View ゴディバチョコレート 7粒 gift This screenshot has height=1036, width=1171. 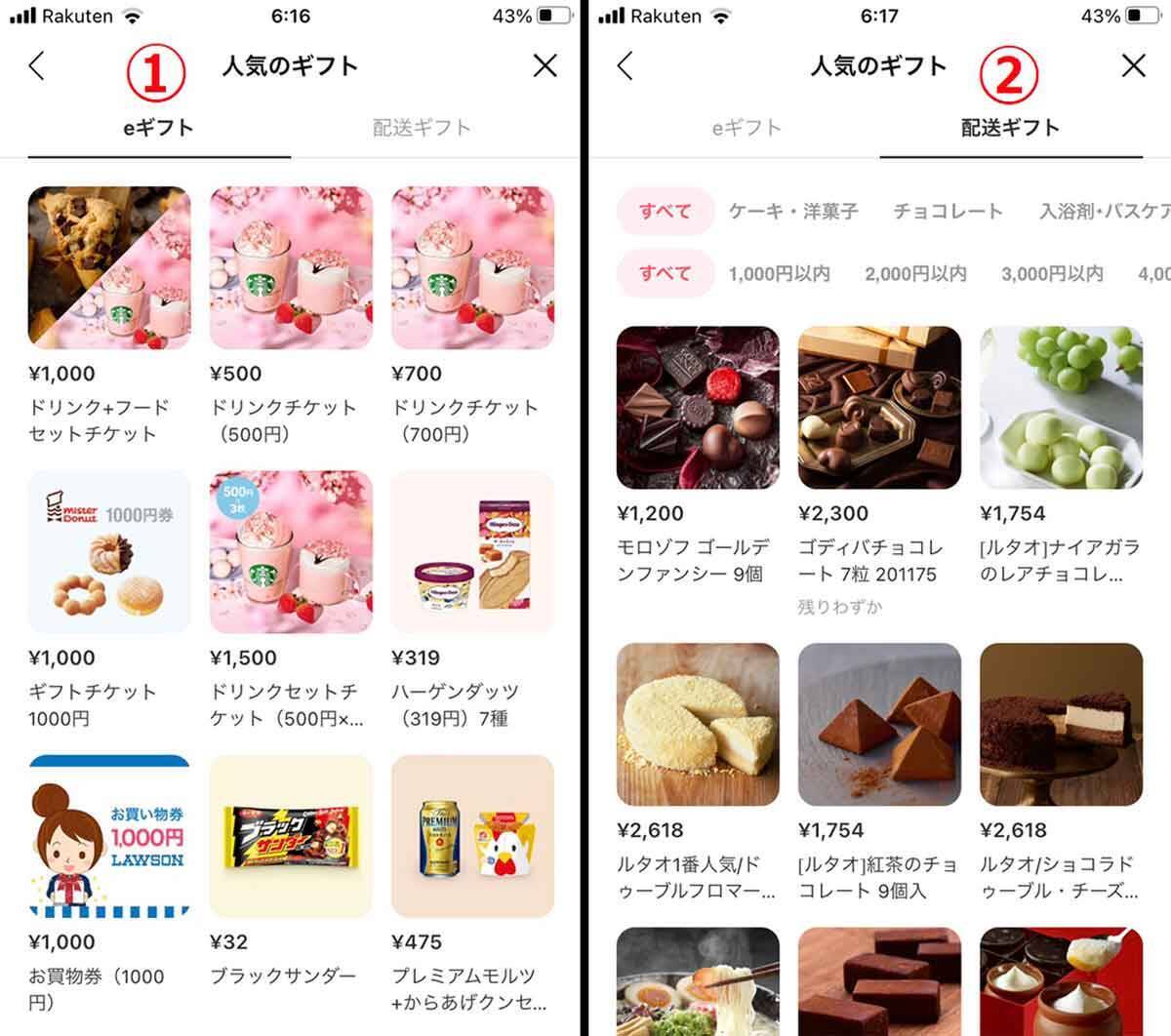click(879, 408)
